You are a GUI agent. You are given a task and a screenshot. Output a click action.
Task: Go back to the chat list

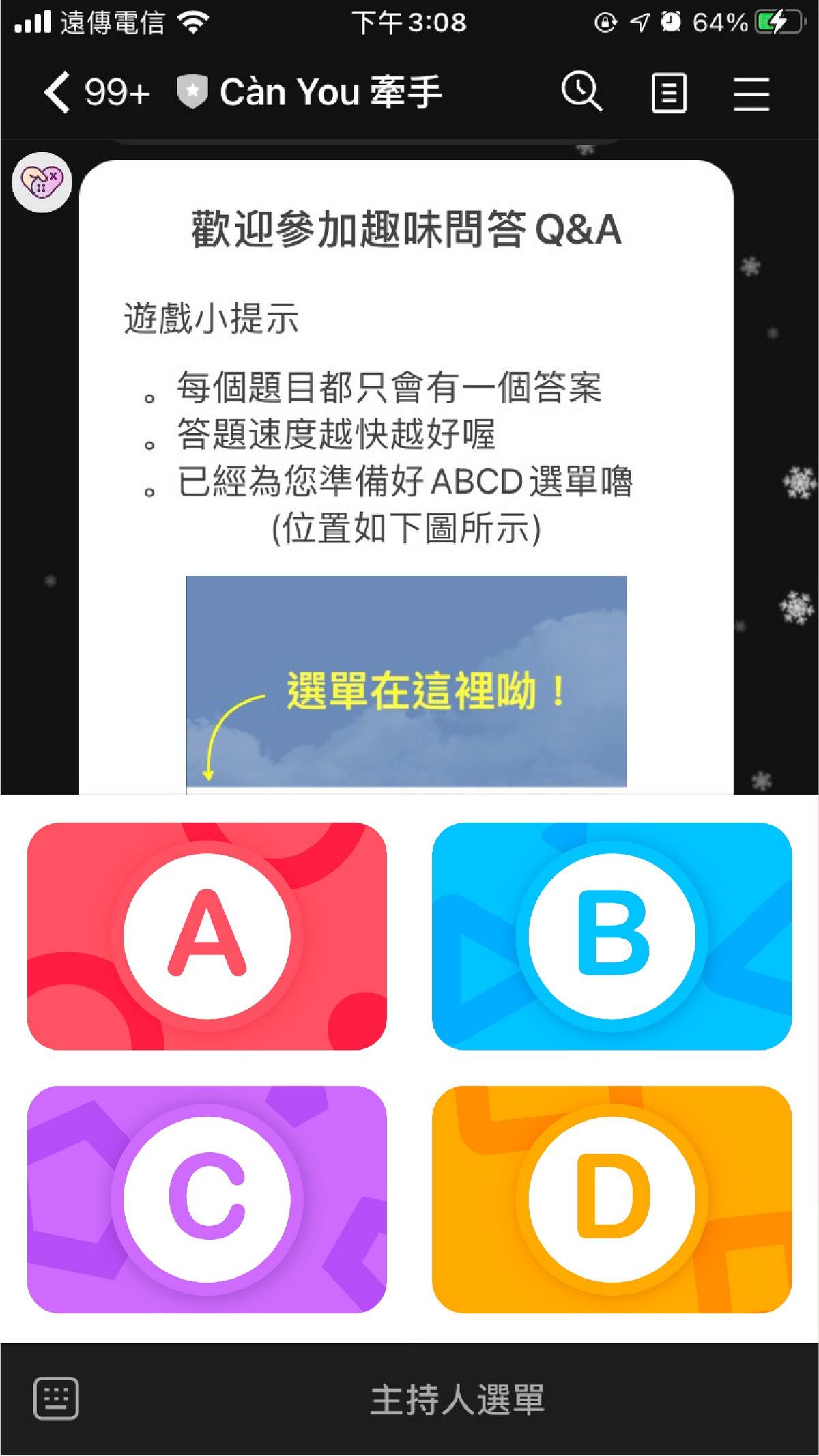pyautogui.click(x=57, y=92)
